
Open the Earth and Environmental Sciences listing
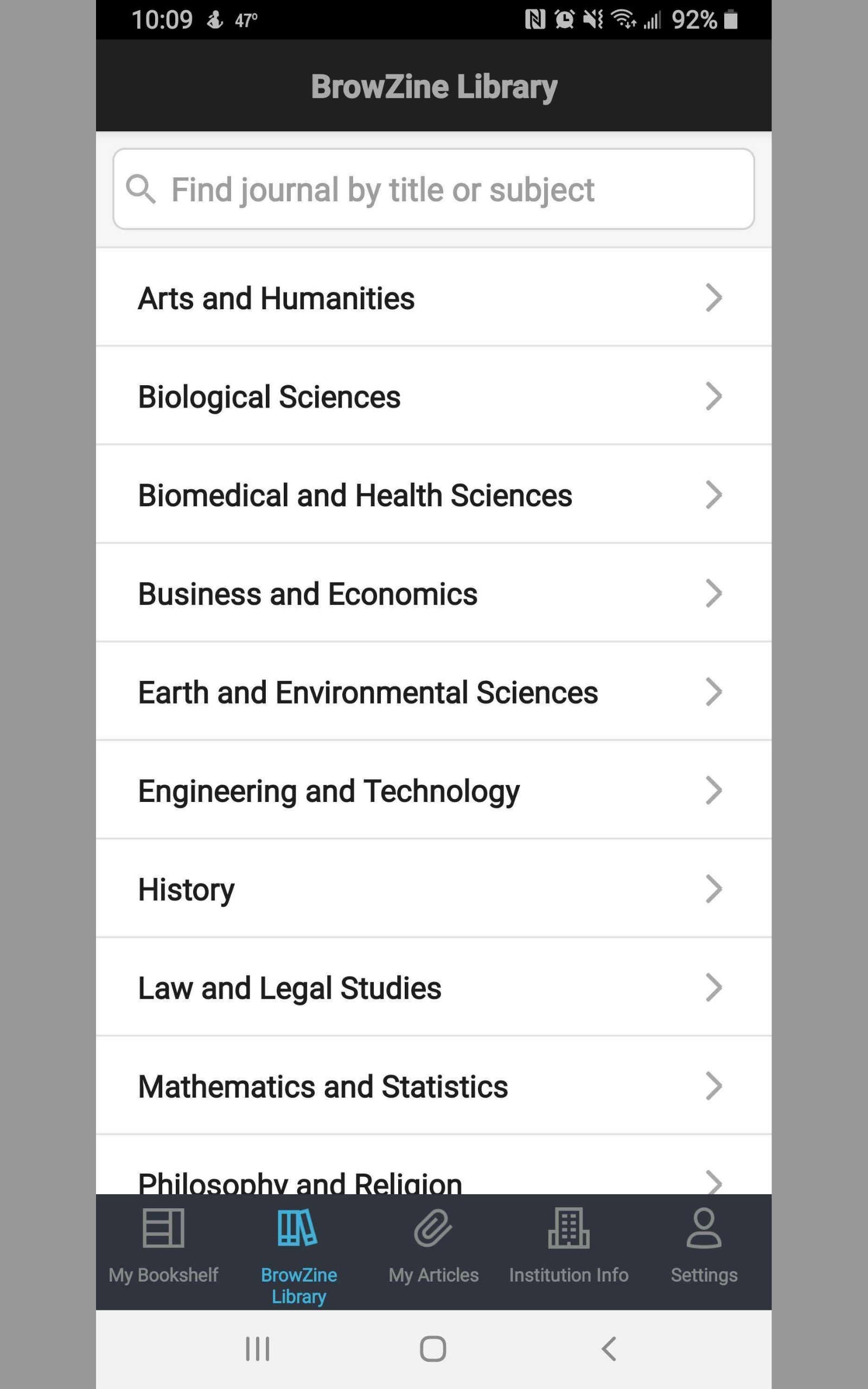(402, 692)
